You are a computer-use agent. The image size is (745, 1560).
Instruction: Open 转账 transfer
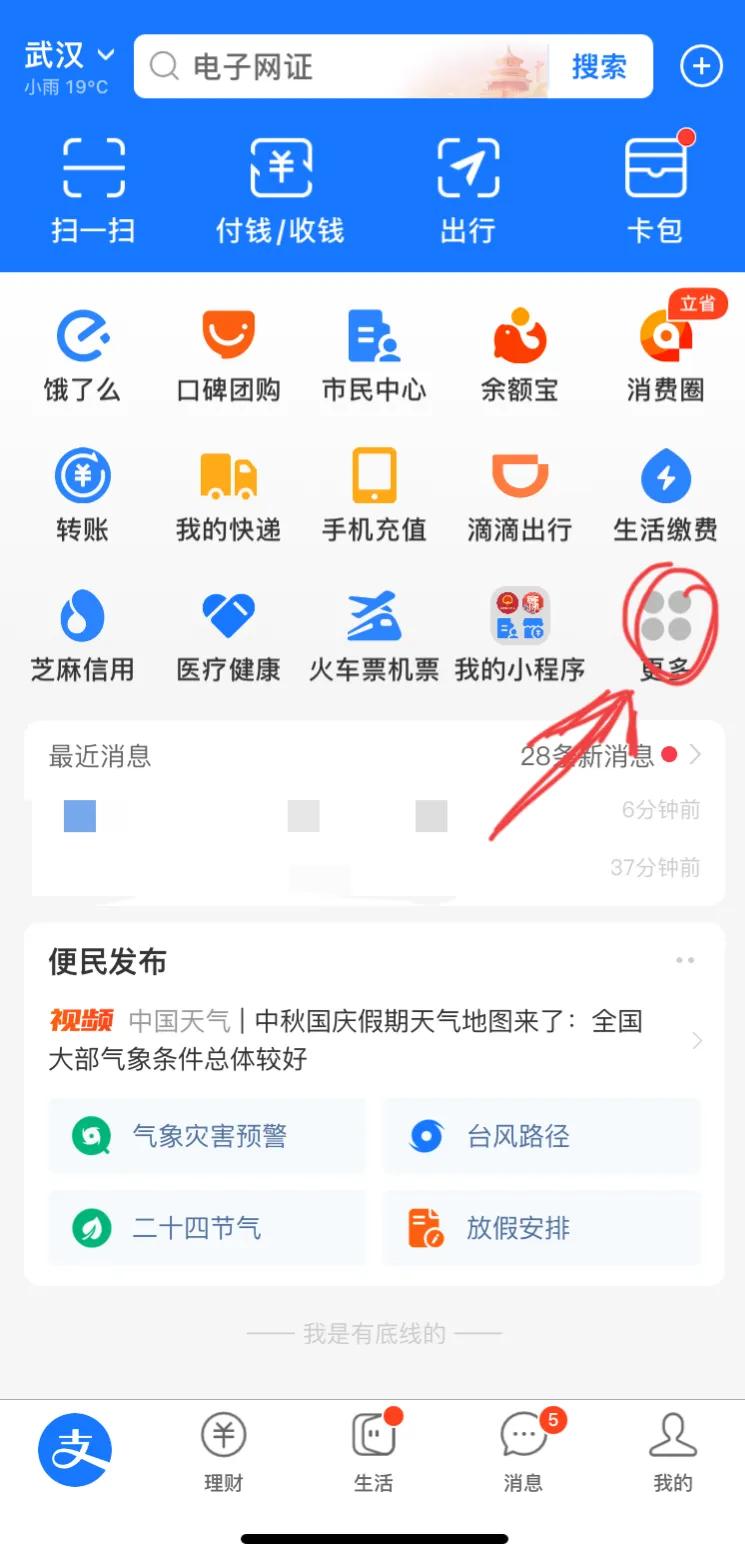click(82, 496)
